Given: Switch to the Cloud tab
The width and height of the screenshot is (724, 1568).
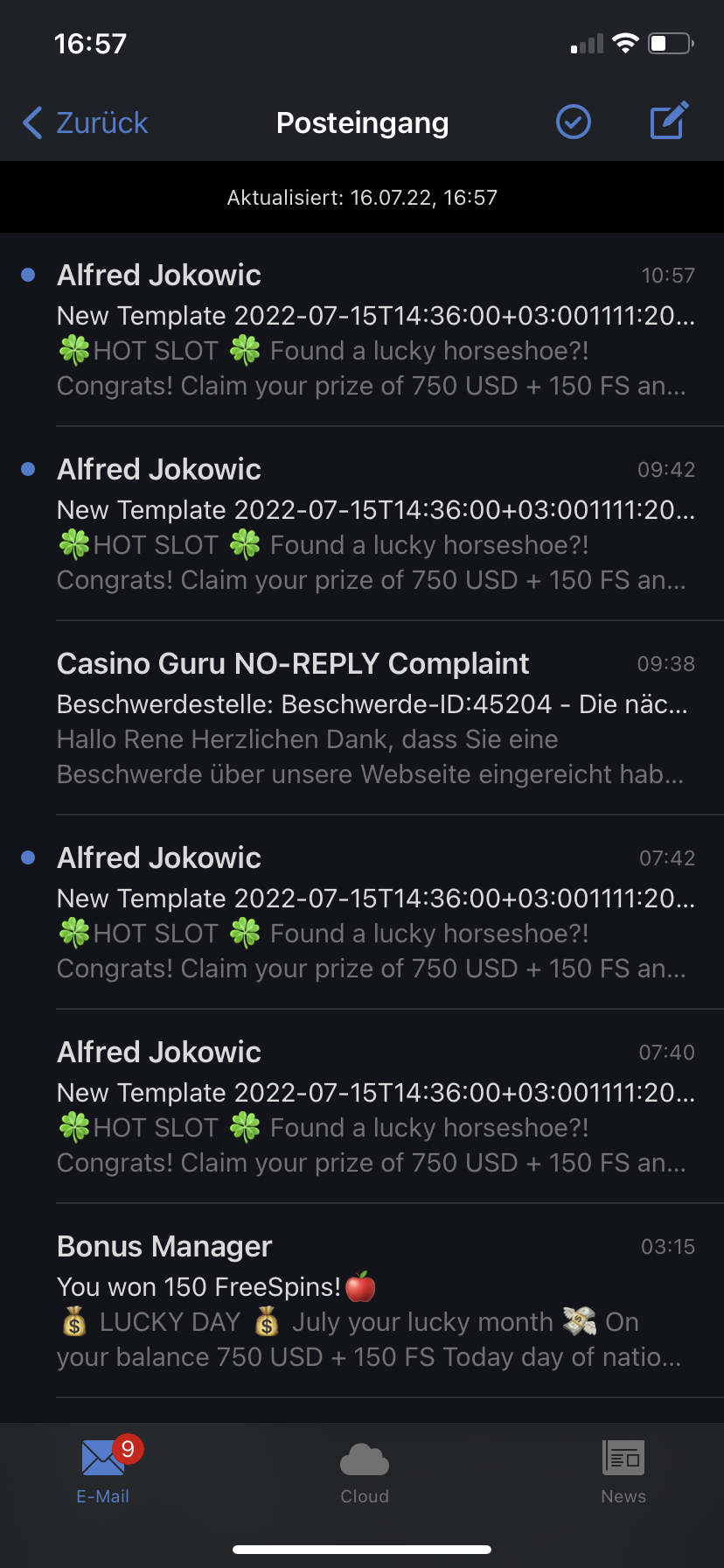Looking at the screenshot, I should pos(364,1470).
